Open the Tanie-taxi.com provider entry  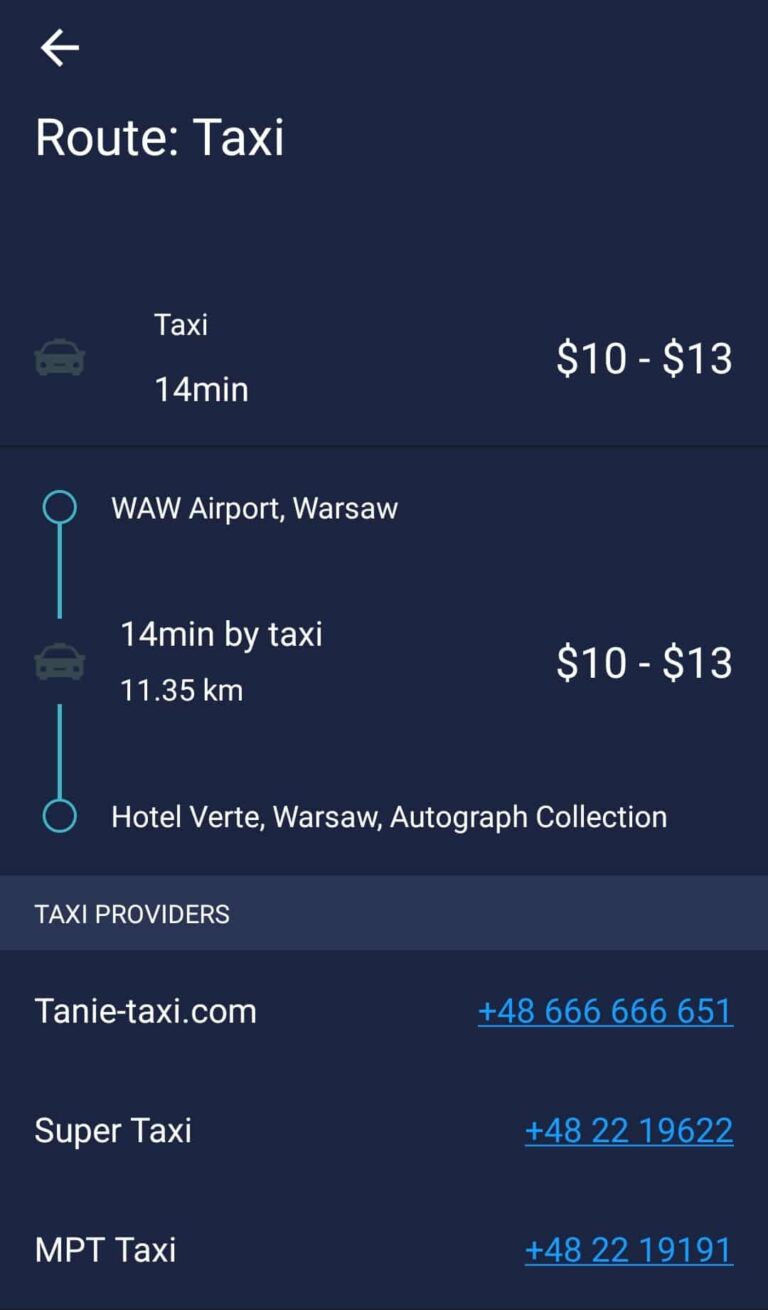[x=146, y=1011]
